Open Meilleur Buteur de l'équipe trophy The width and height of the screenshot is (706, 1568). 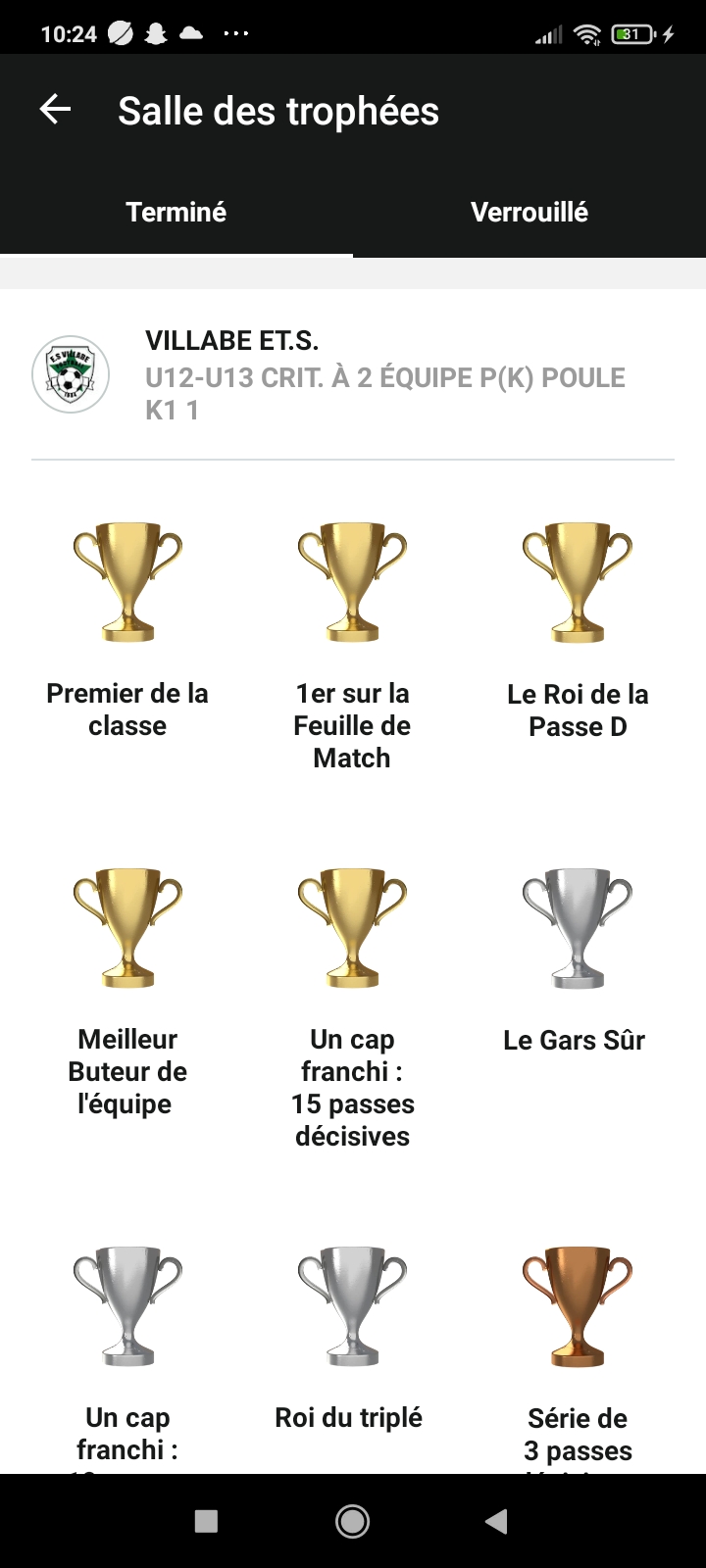click(127, 928)
